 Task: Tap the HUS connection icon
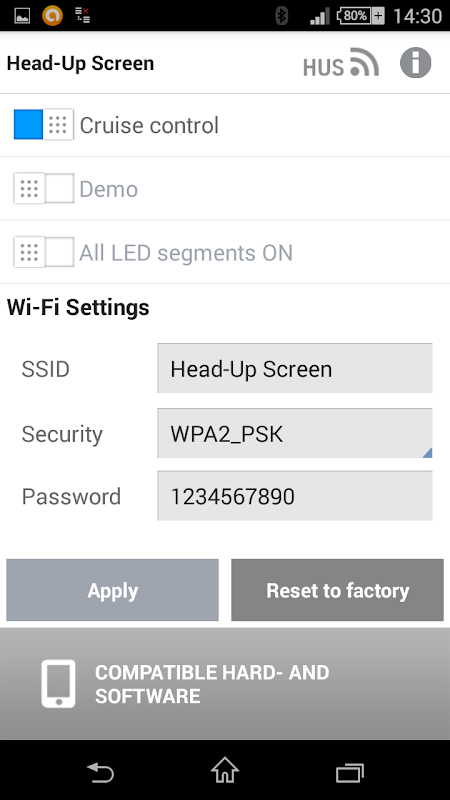point(341,63)
